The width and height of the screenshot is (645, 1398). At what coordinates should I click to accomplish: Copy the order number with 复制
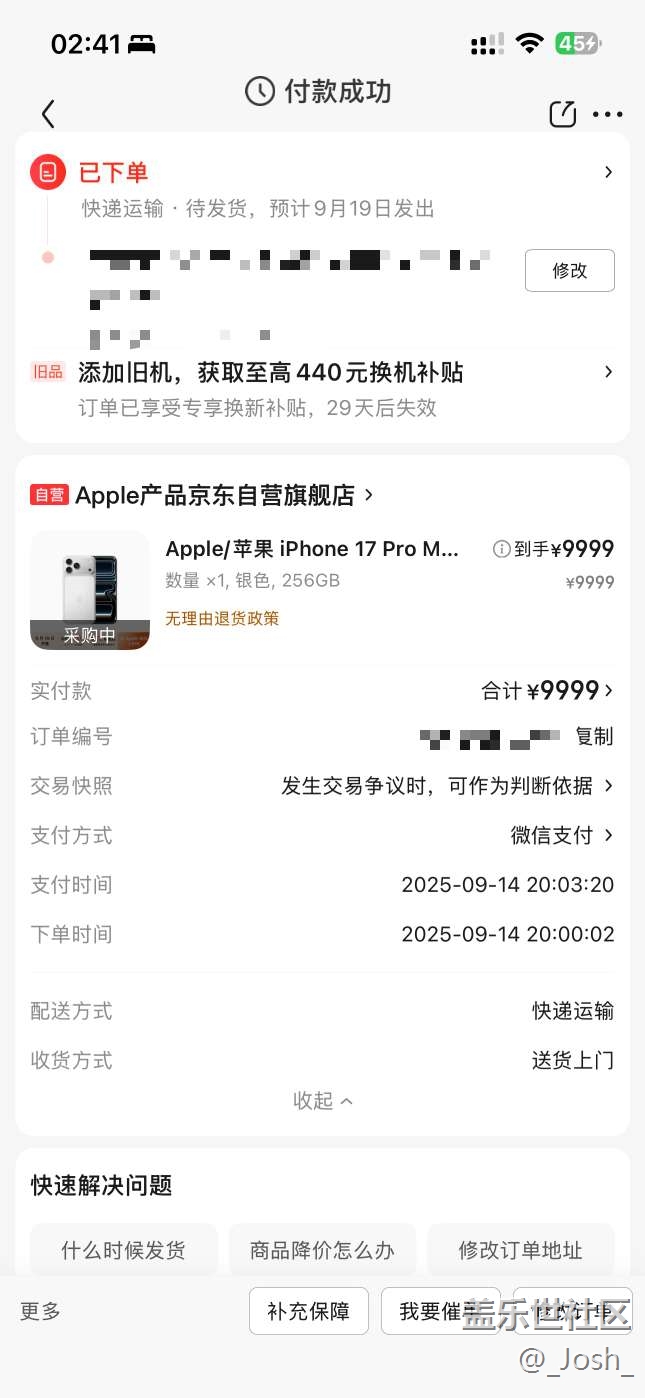[x=594, y=737]
